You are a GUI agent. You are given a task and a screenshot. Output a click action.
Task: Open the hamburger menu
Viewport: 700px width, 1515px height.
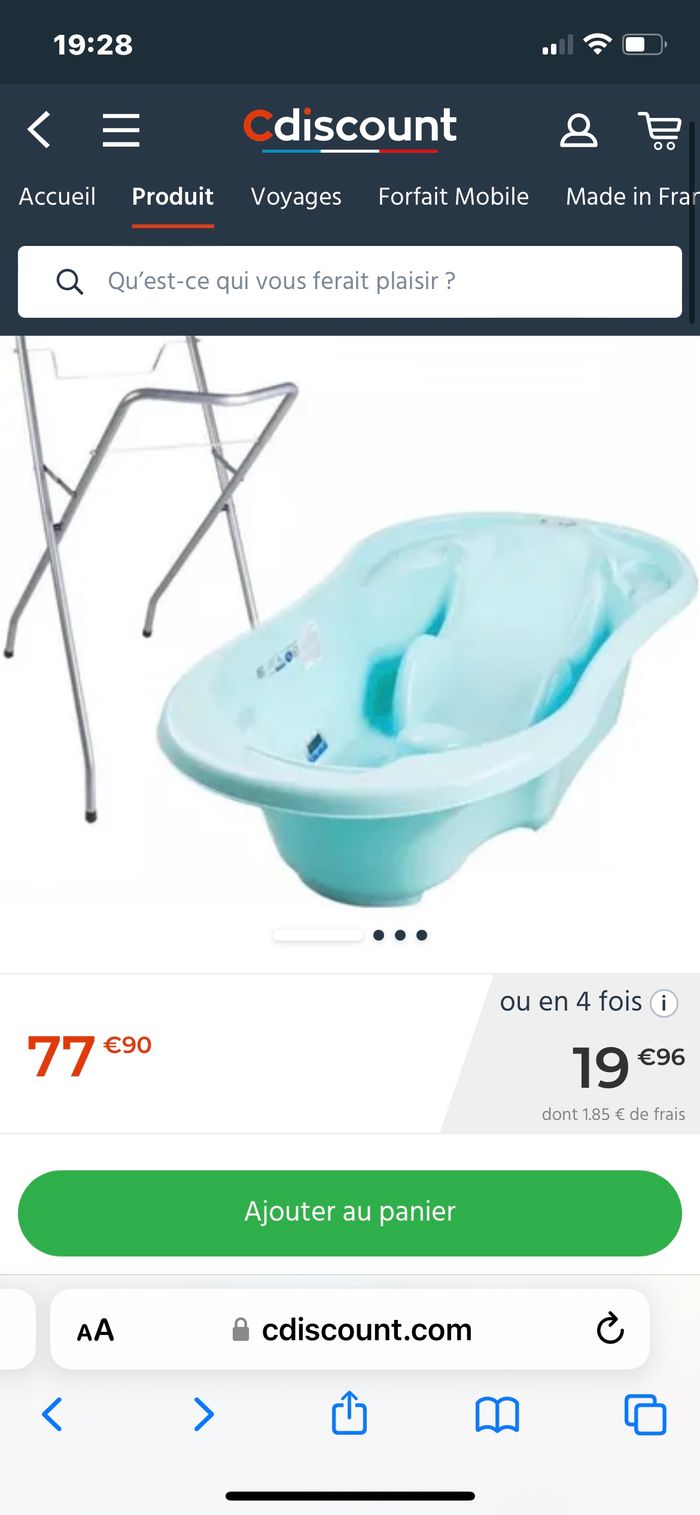click(x=121, y=130)
